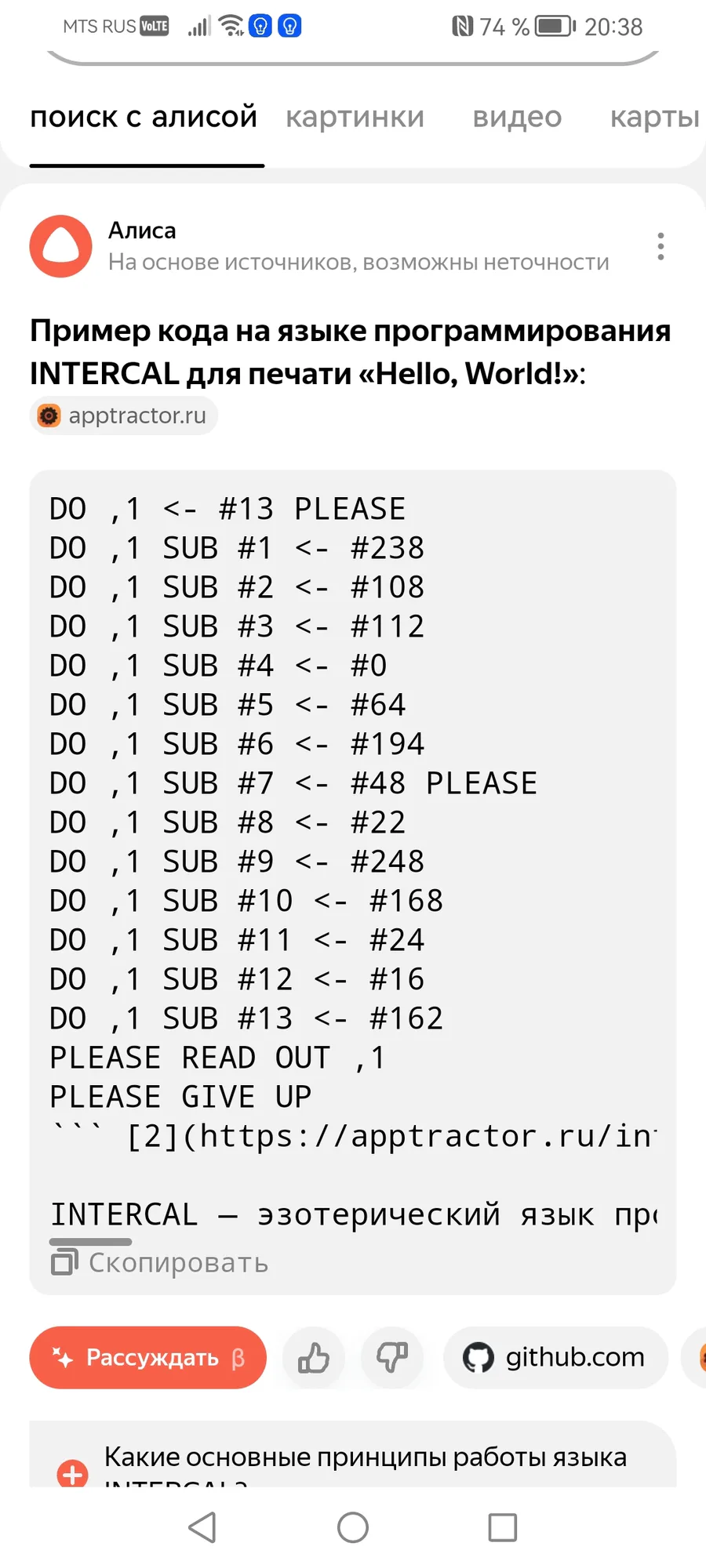Like the answer with thumbs up
Screen dimensions: 706x1568
tap(314, 1357)
